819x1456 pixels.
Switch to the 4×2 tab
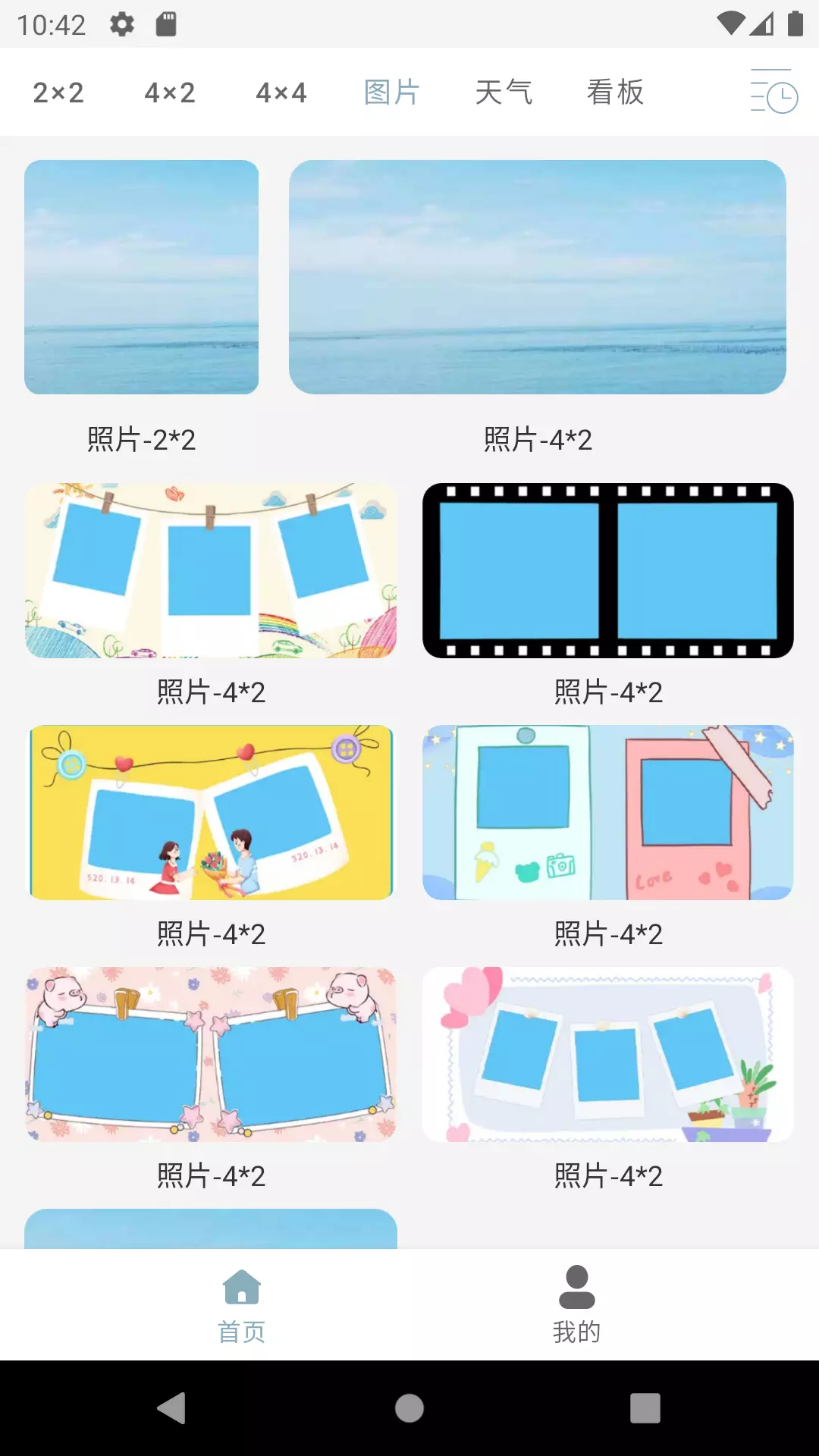[170, 93]
